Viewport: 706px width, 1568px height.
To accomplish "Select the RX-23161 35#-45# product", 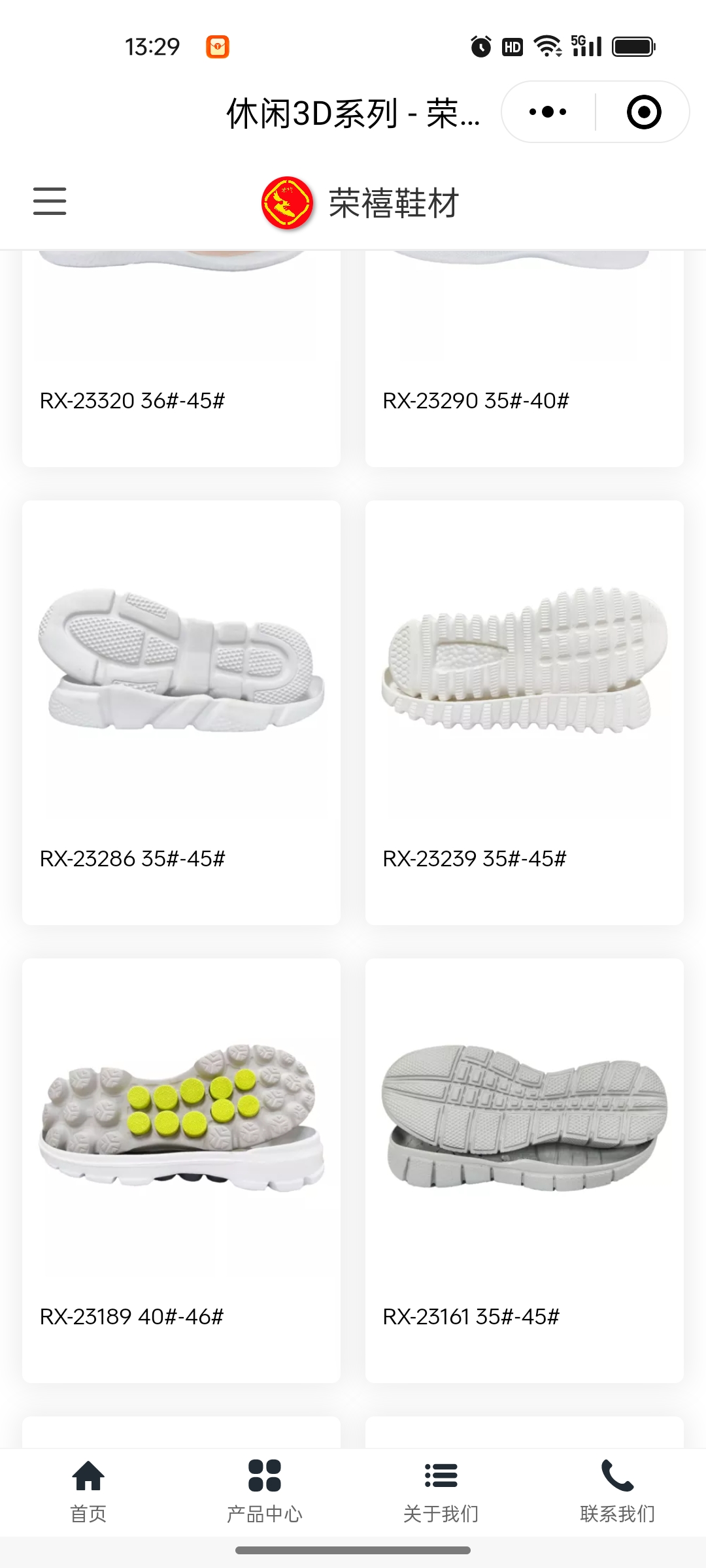I will coord(524,1169).
